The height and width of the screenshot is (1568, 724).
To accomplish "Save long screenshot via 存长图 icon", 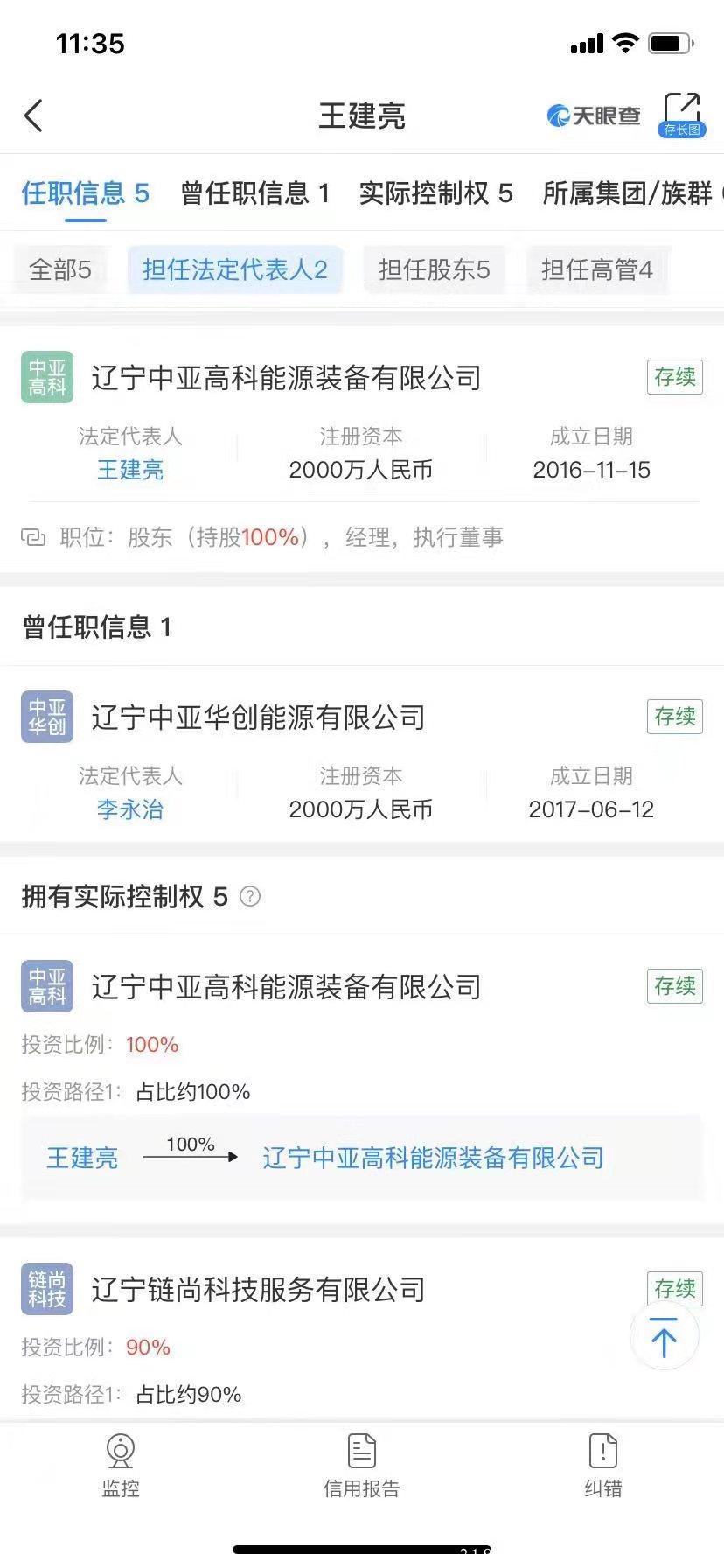I will point(682,115).
